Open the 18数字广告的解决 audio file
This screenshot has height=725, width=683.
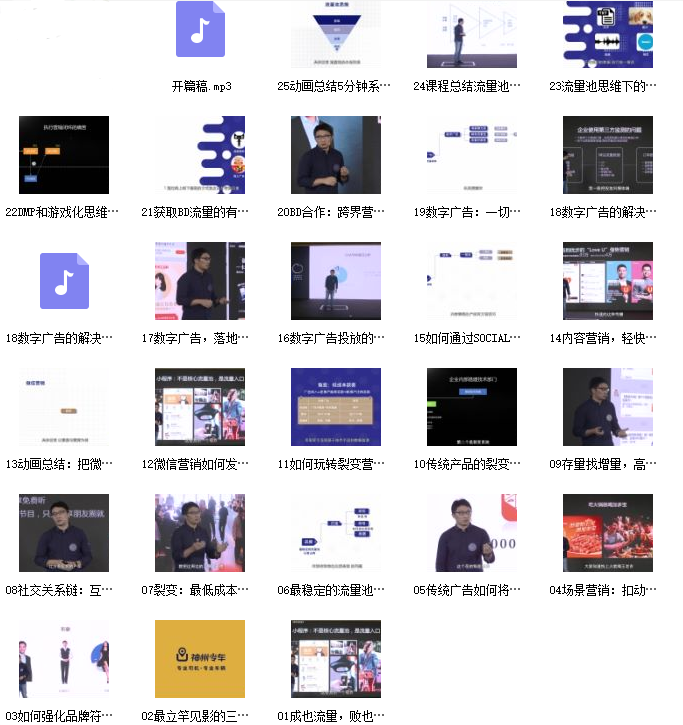pyautogui.click(x=64, y=281)
